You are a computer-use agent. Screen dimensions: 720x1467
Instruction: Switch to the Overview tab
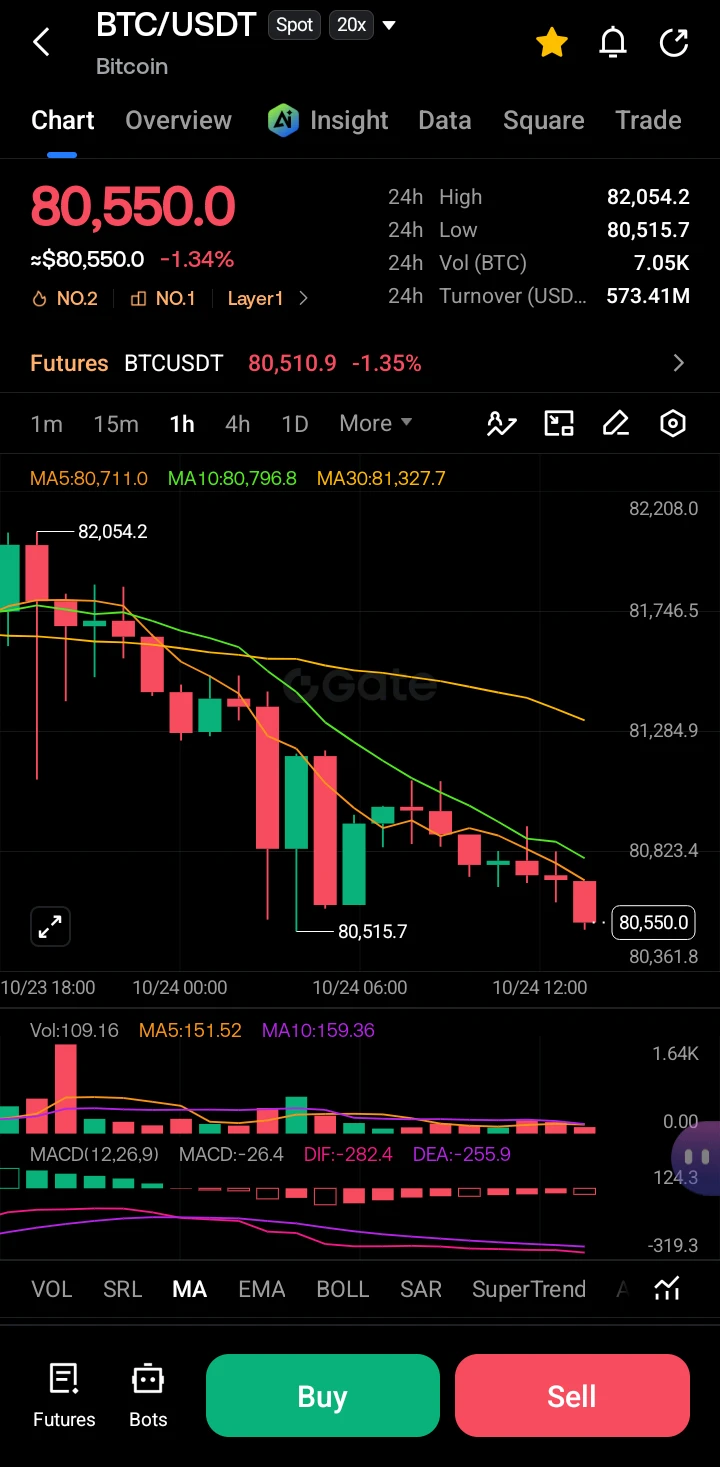[178, 120]
